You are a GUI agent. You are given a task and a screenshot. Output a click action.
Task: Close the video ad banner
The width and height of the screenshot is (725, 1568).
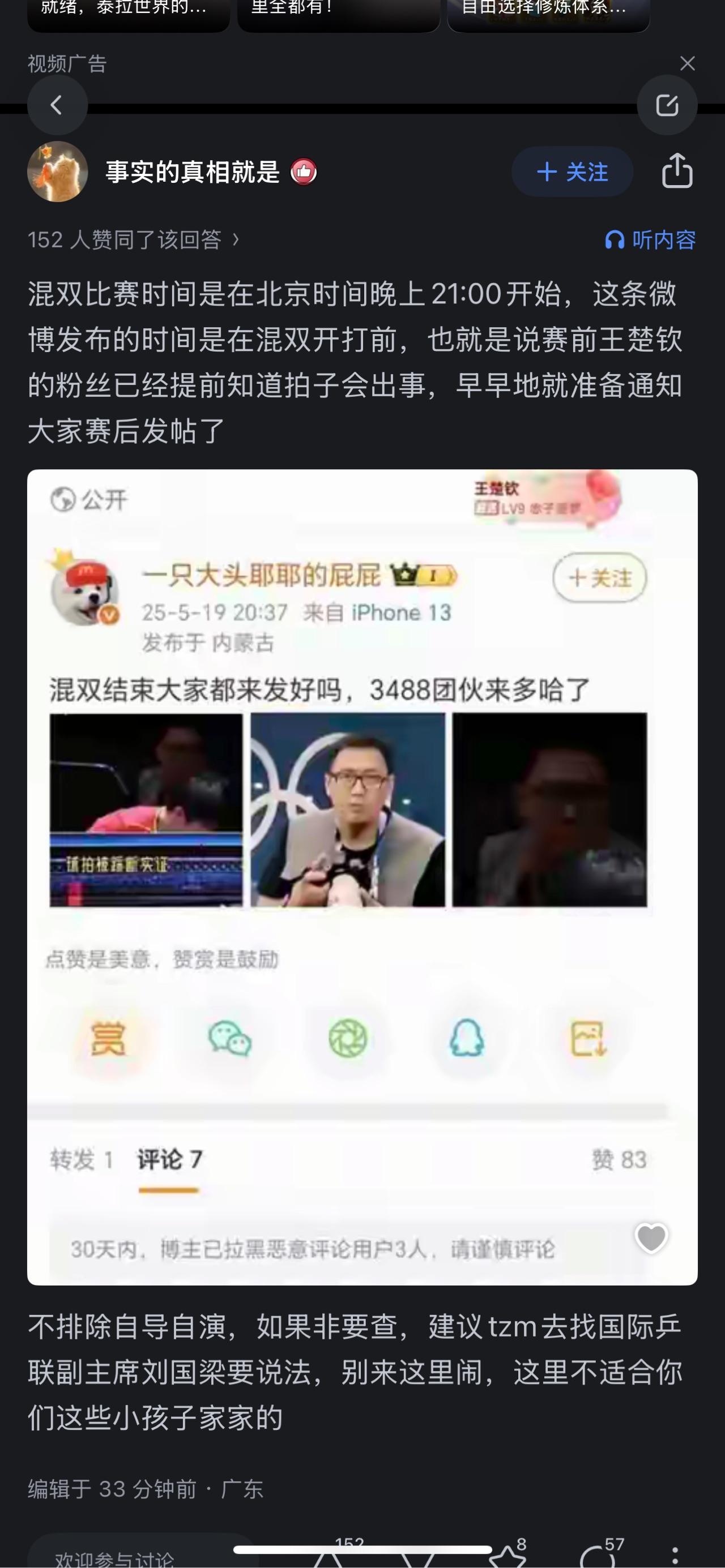pos(687,63)
